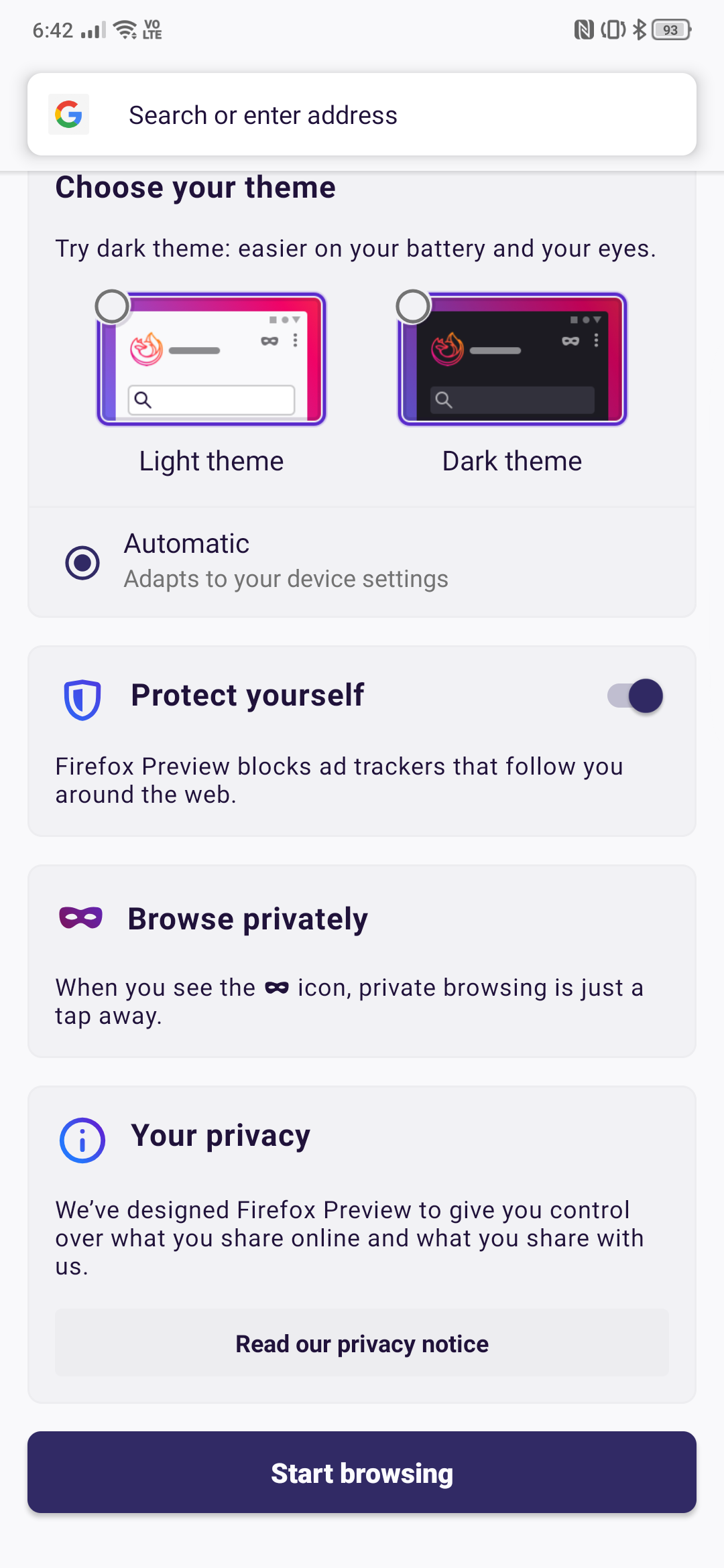The image size is (724, 1568).
Task: Select the Automatic theme radio button
Action: [82, 562]
